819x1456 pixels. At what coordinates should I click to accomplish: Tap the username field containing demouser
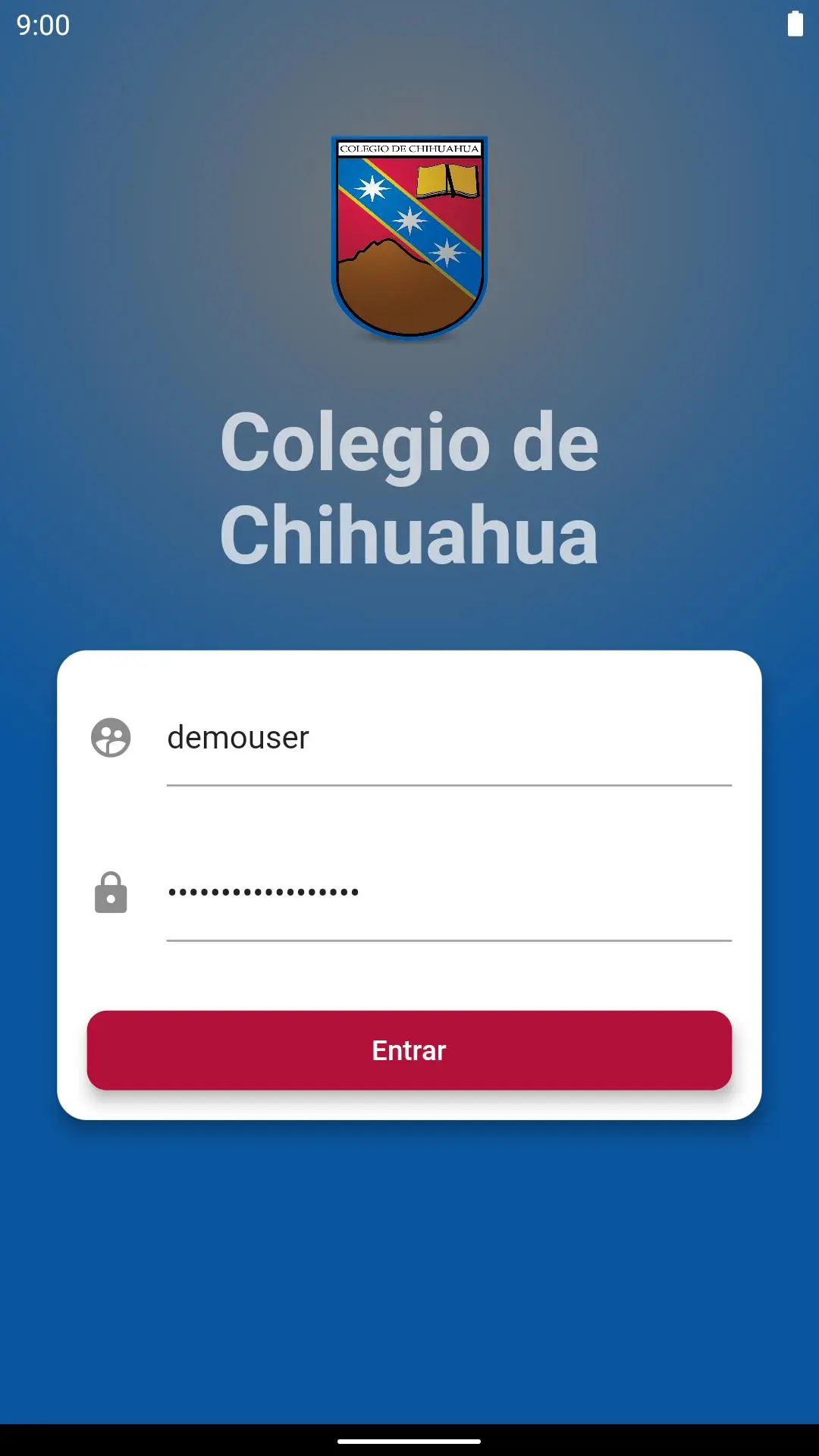[x=447, y=739]
